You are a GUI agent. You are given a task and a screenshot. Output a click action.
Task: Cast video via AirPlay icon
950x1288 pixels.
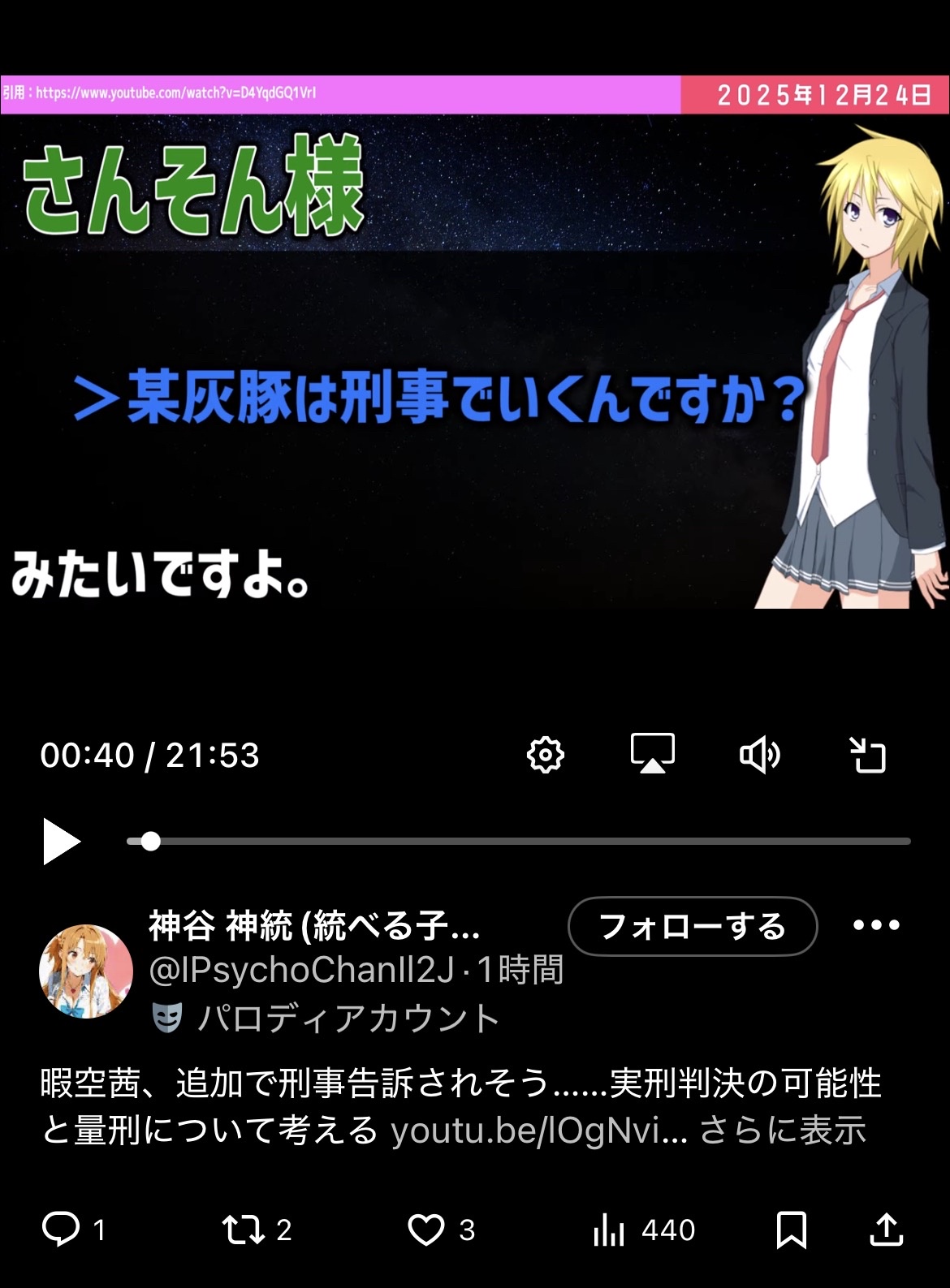pos(653,754)
